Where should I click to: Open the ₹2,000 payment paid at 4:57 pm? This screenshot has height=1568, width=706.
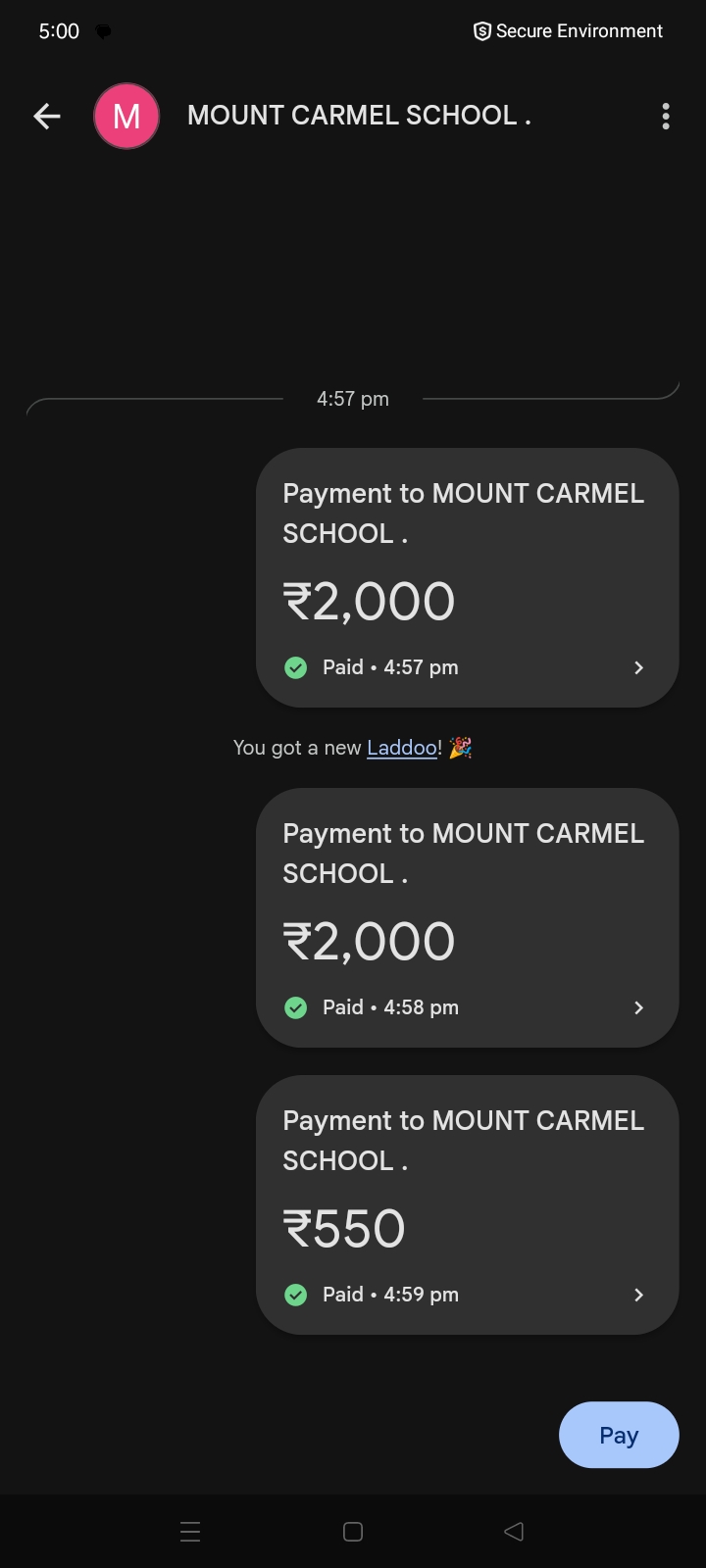467,577
